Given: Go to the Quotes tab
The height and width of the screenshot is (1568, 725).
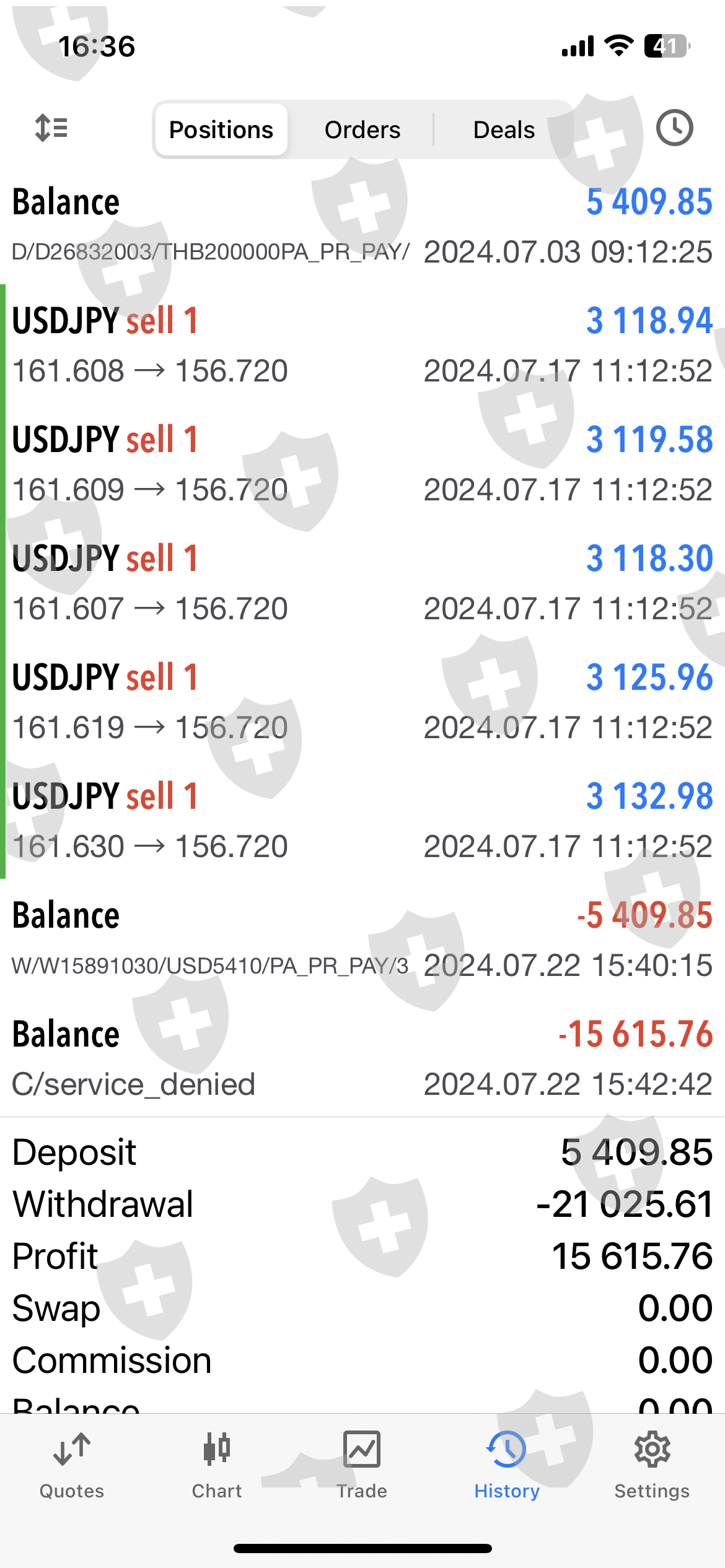Looking at the screenshot, I should click(x=72, y=1464).
